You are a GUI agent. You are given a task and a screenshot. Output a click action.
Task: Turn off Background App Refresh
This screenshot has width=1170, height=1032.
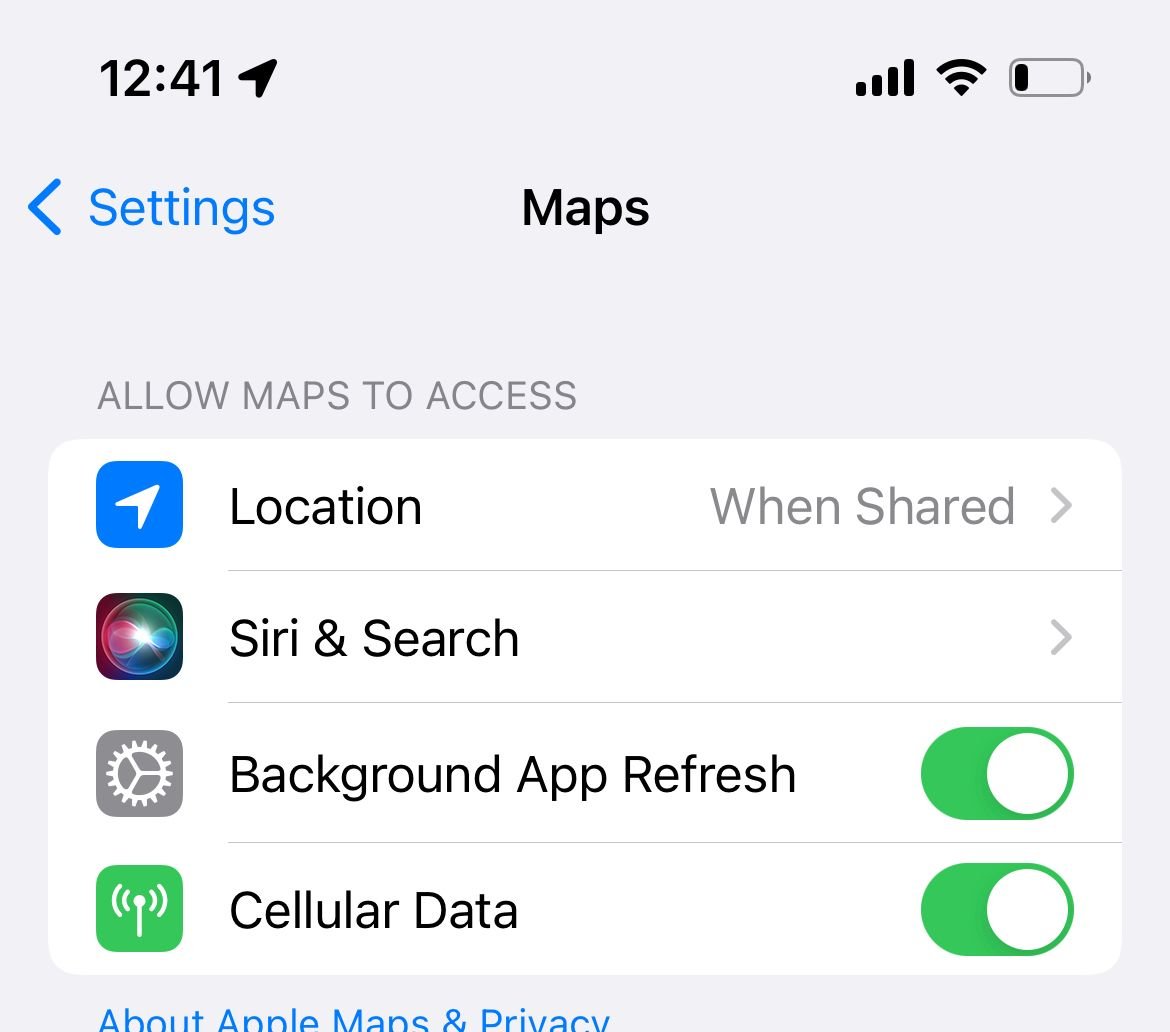click(996, 775)
